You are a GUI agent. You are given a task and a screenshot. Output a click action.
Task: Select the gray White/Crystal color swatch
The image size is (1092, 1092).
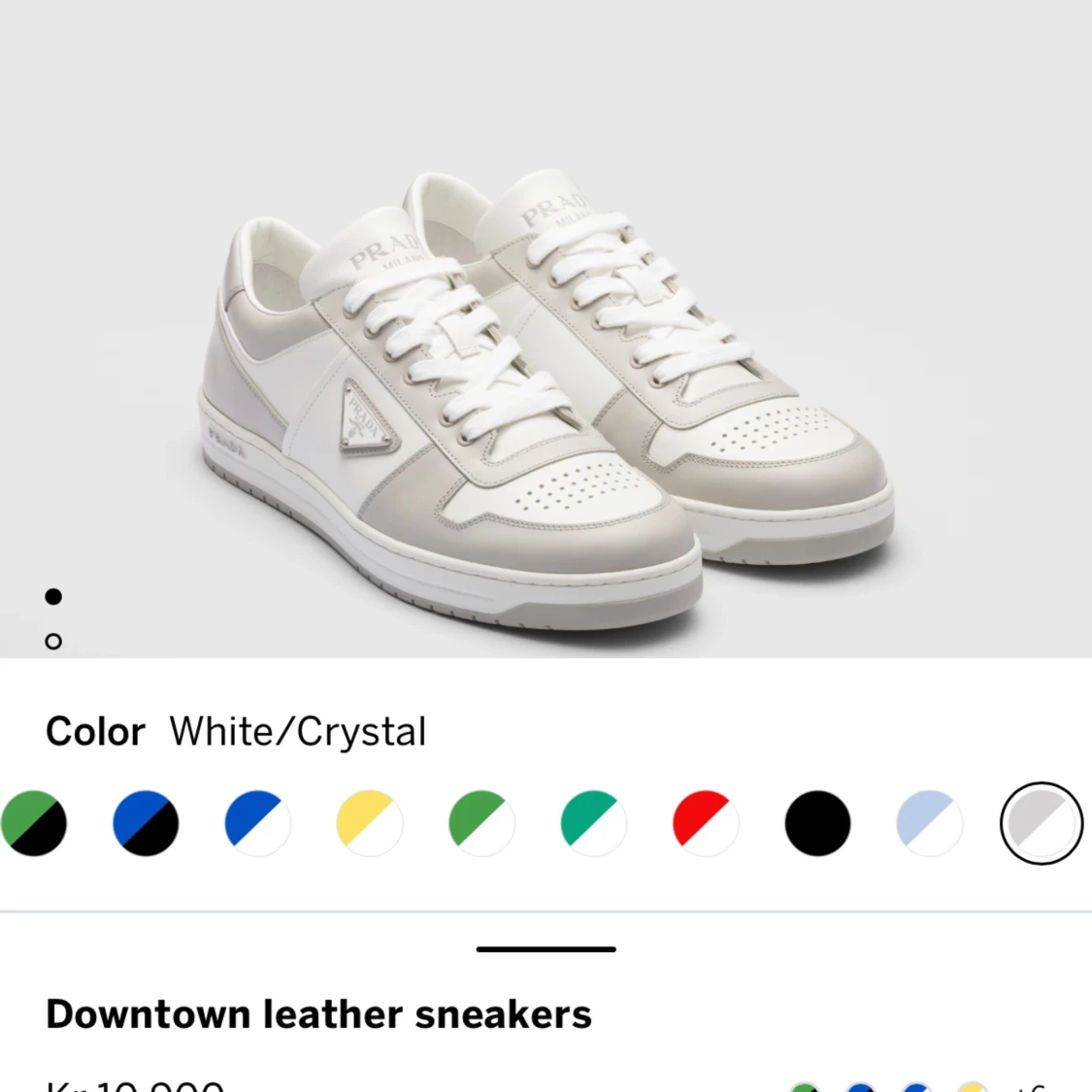pyautogui.click(x=1042, y=823)
